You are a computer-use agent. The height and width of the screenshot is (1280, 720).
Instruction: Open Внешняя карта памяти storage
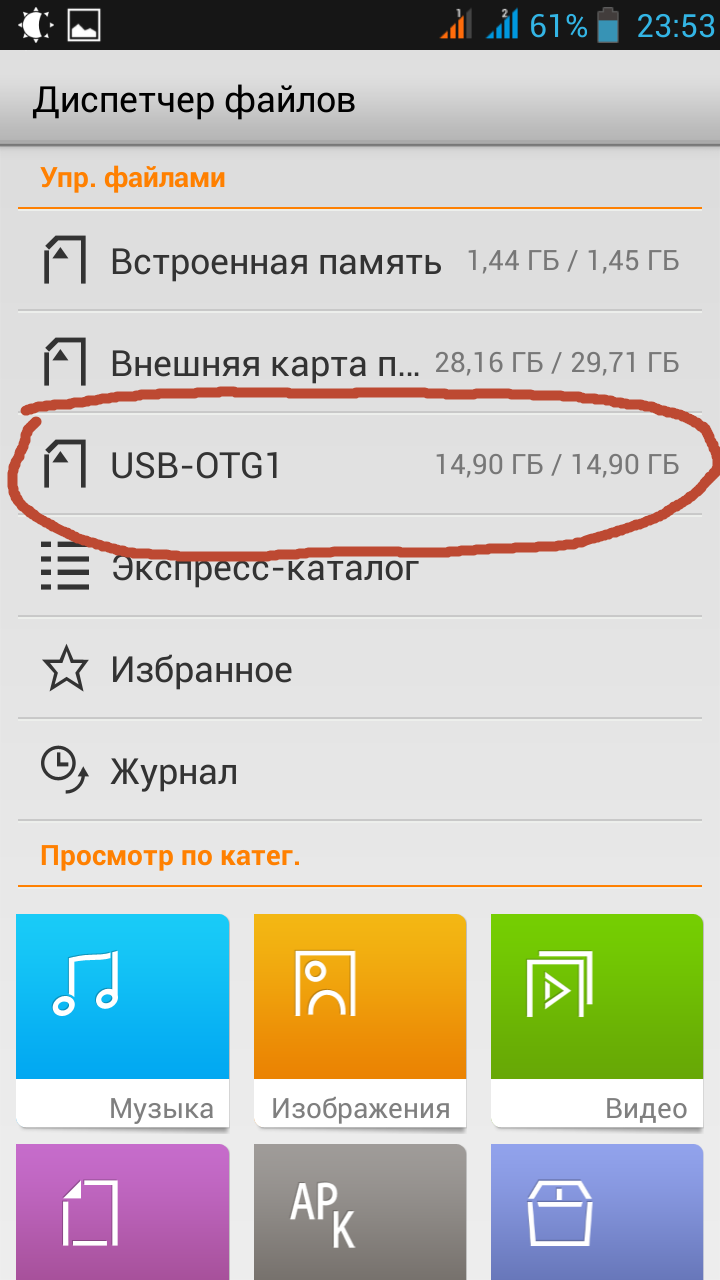(360, 362)
